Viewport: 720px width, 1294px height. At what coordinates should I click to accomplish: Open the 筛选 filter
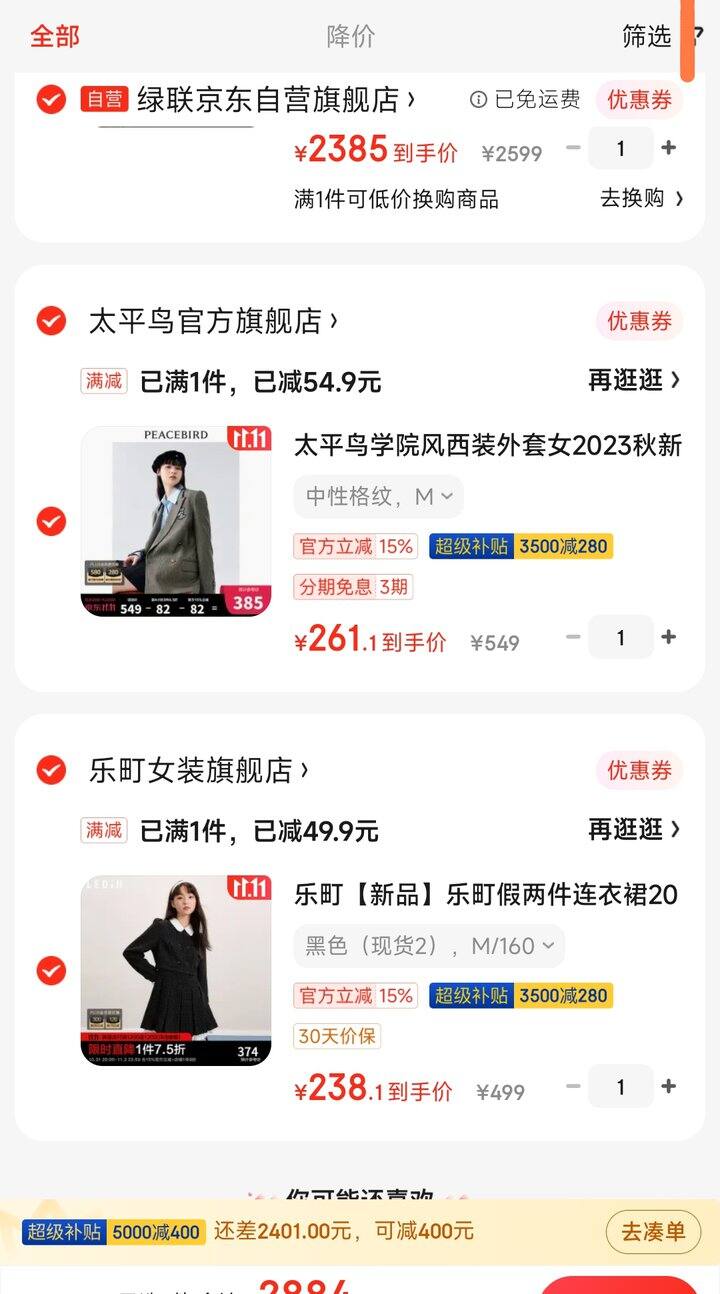tap(646, 36)
